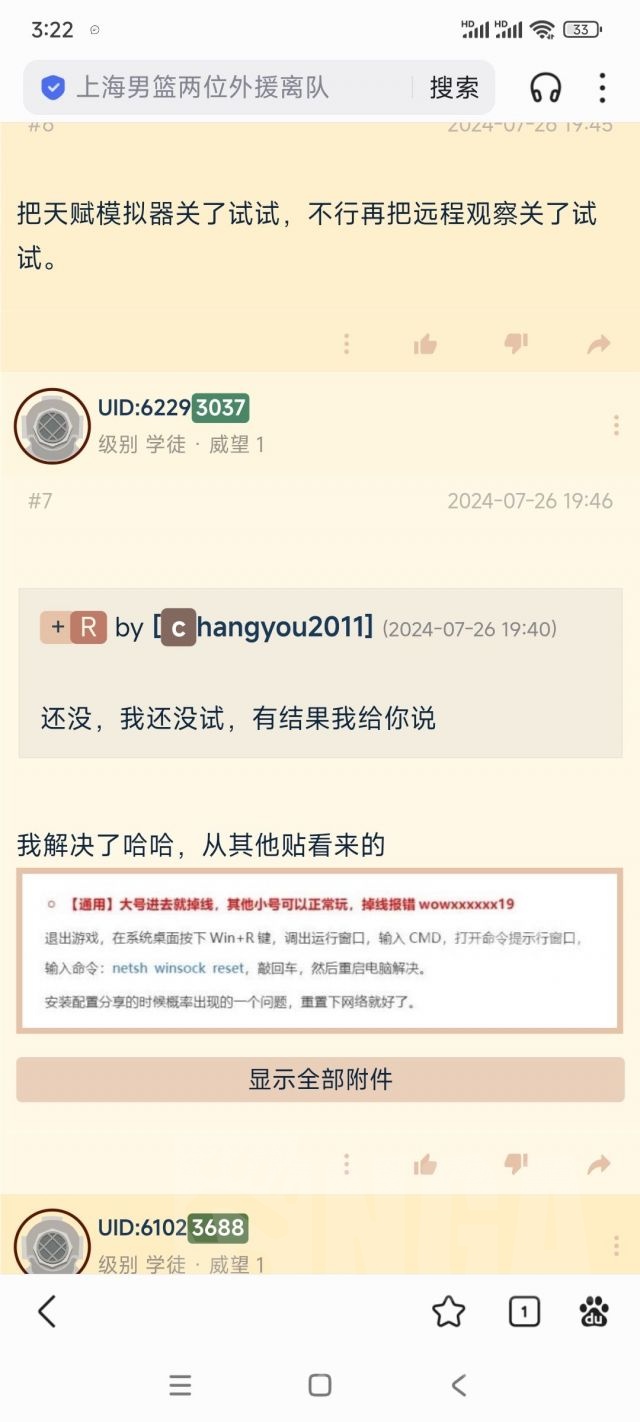Open the browser overflow menu
The height and width of the screenshot is (1422, 640).
(602, 88)
